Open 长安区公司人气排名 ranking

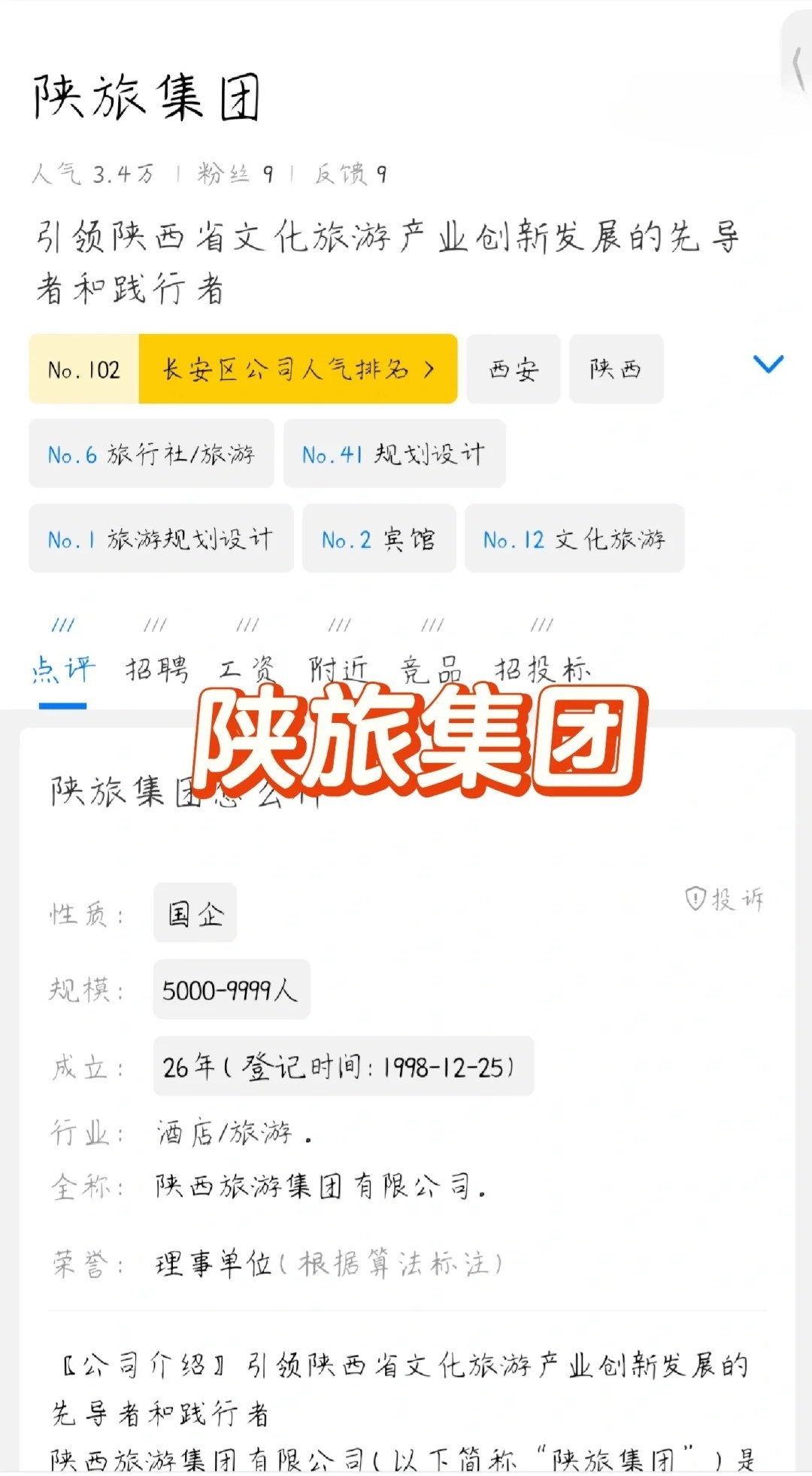243,369
